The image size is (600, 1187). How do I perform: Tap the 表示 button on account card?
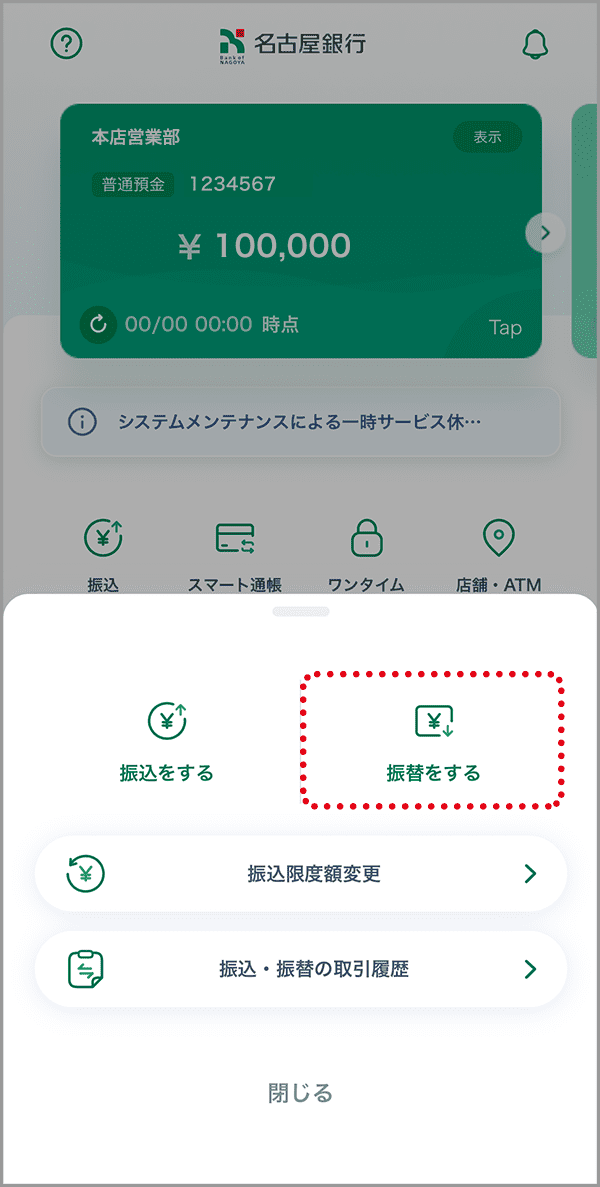[x=487, y=137]
